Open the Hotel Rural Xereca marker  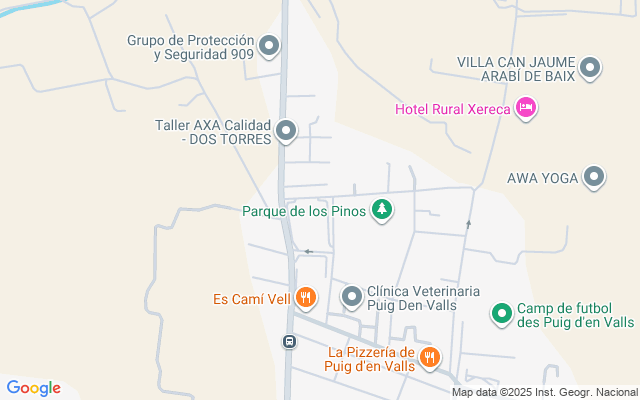click(x=526, y=108)
